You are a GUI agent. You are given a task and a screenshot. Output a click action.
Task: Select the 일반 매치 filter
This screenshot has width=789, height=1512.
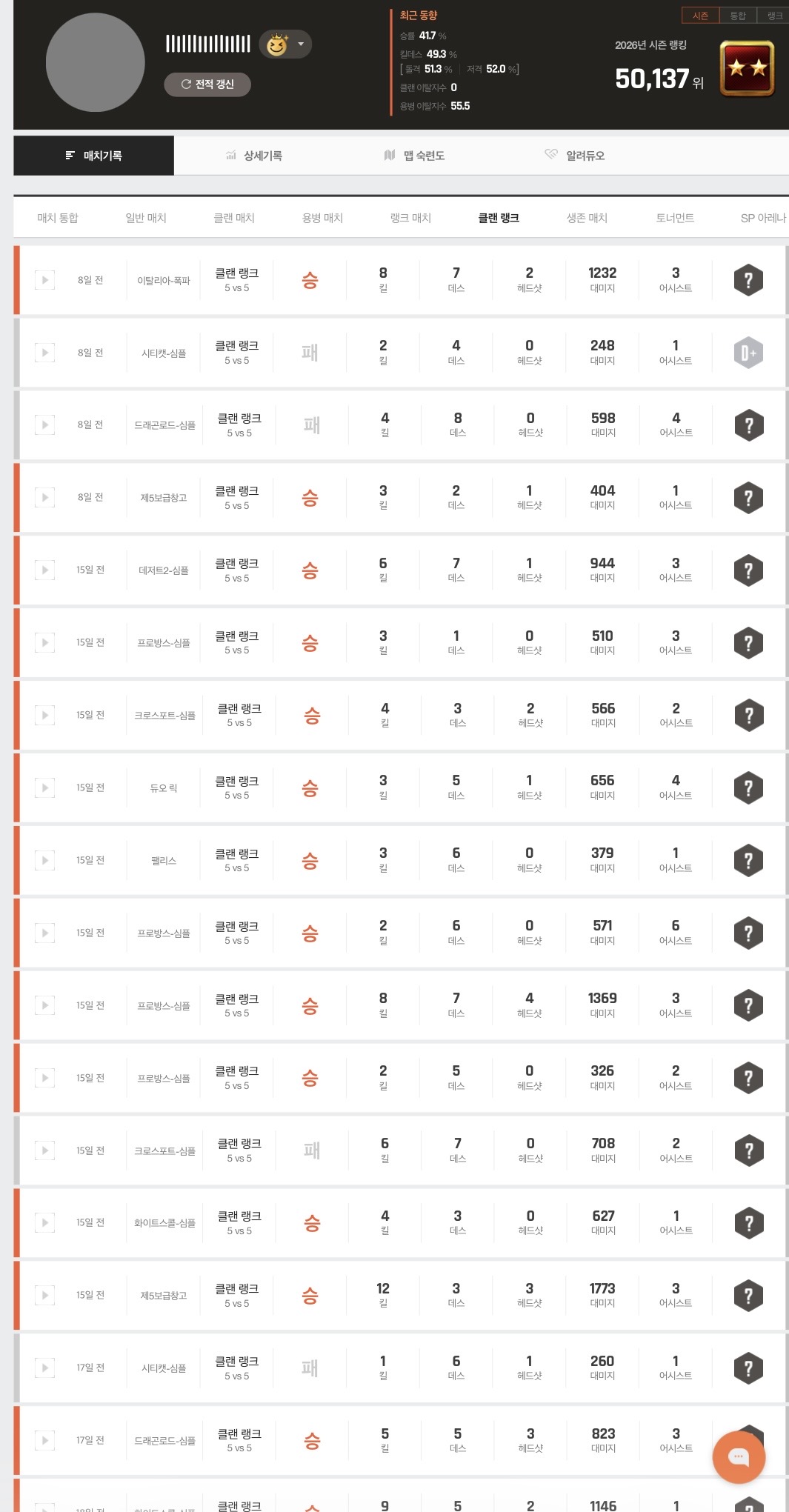(x=146, y=218)
